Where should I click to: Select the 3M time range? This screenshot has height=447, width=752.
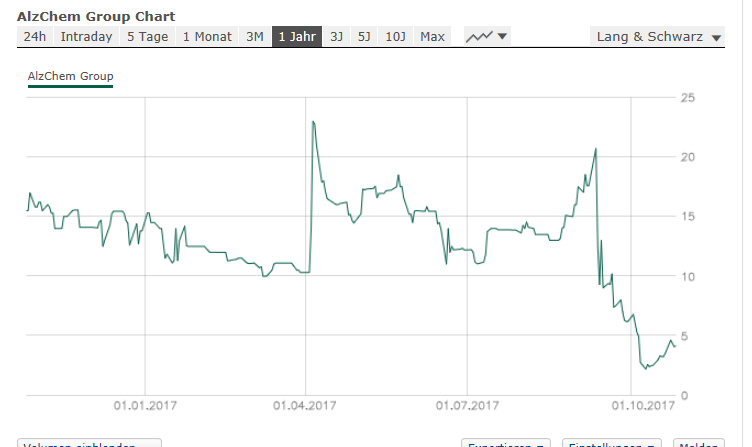tap(255, 37)
